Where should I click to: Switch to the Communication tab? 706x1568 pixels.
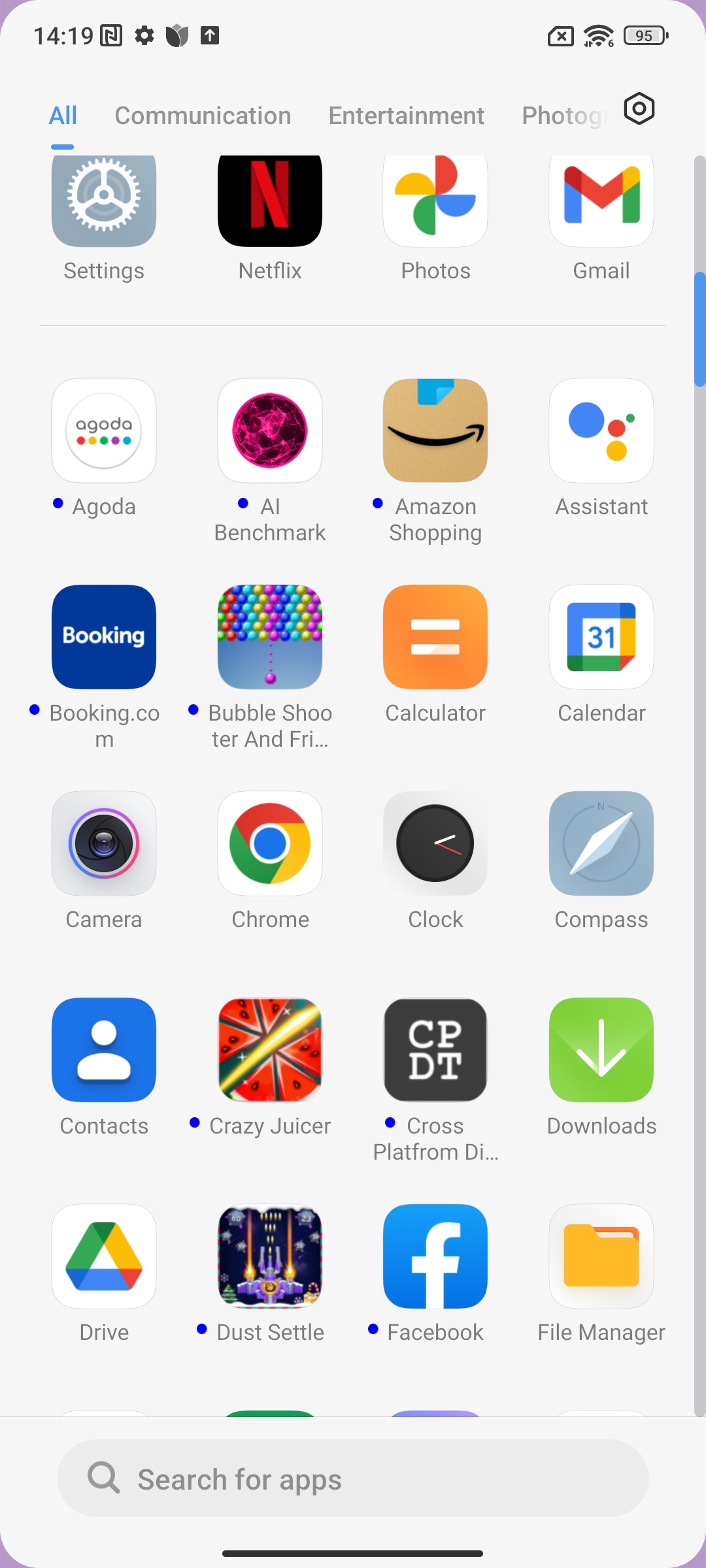click(x=203, y=116)
